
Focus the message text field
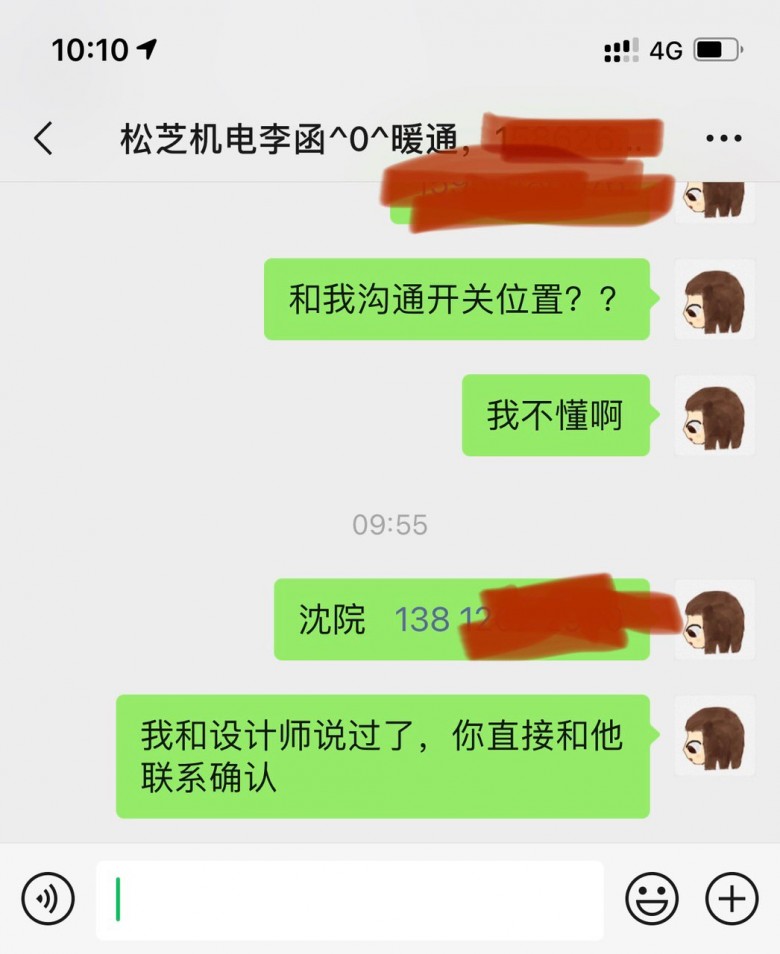tap(350, 899)
